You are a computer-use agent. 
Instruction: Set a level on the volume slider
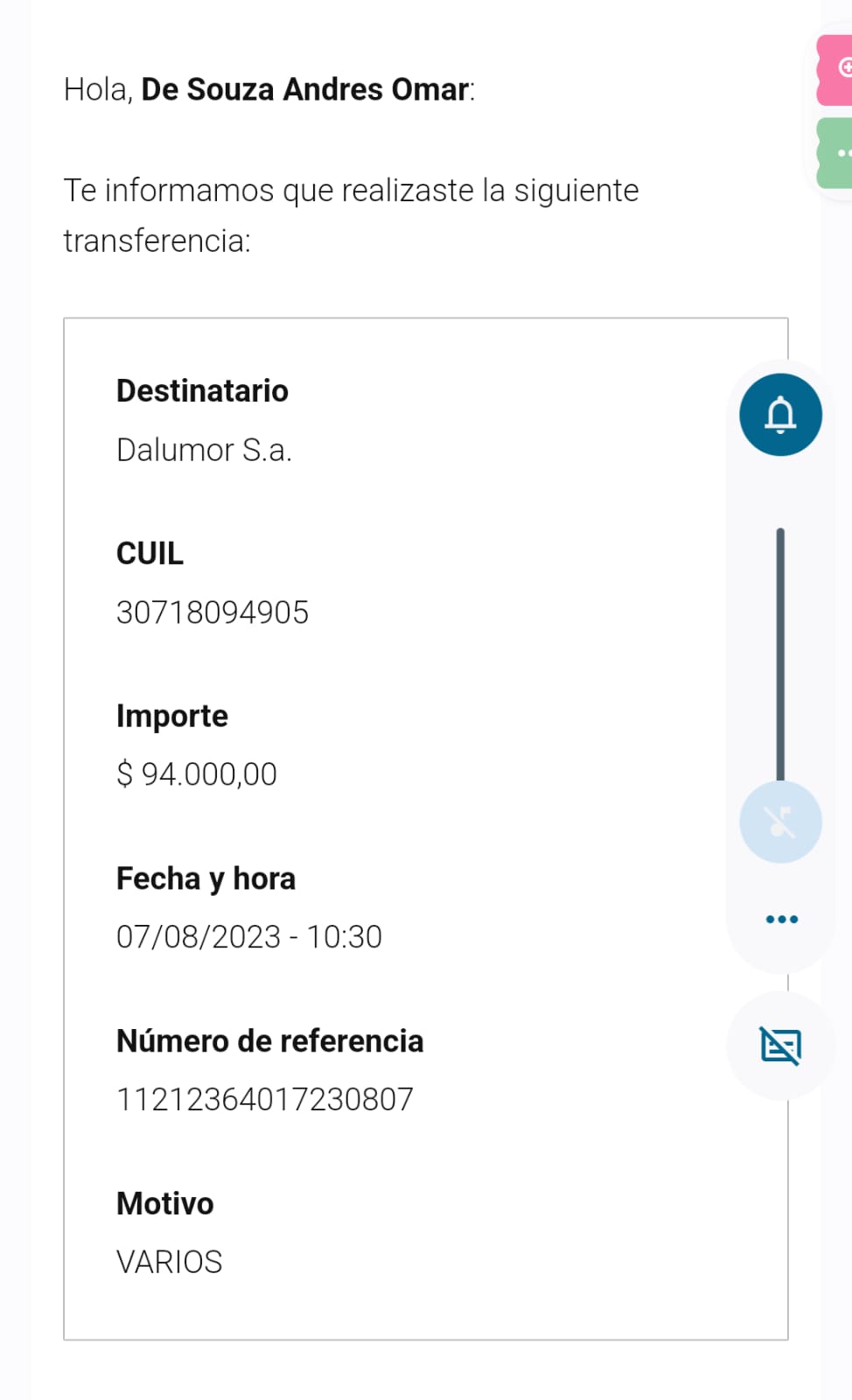pos(780,656)
